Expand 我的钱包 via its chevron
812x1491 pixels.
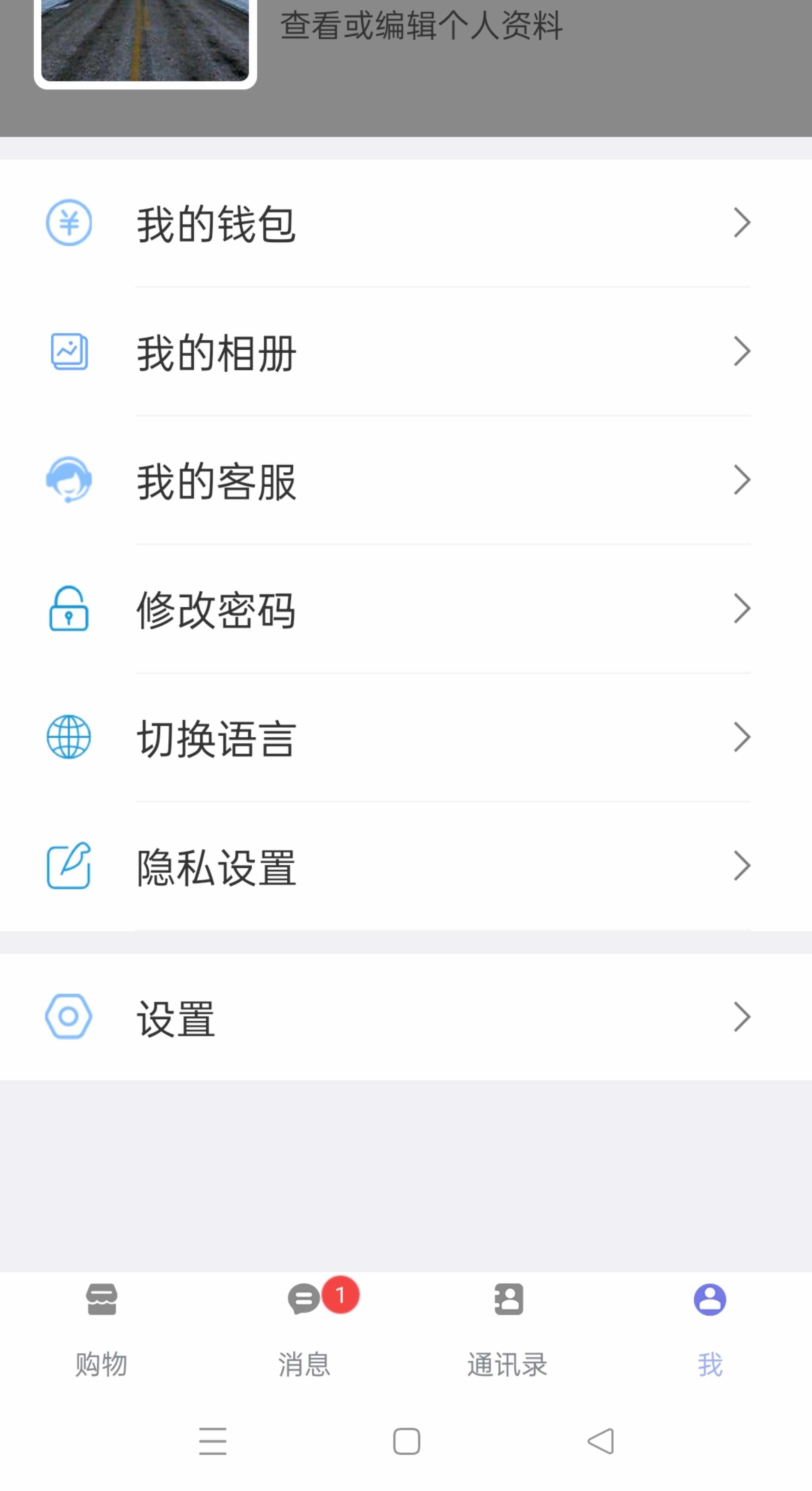point(742,222)
